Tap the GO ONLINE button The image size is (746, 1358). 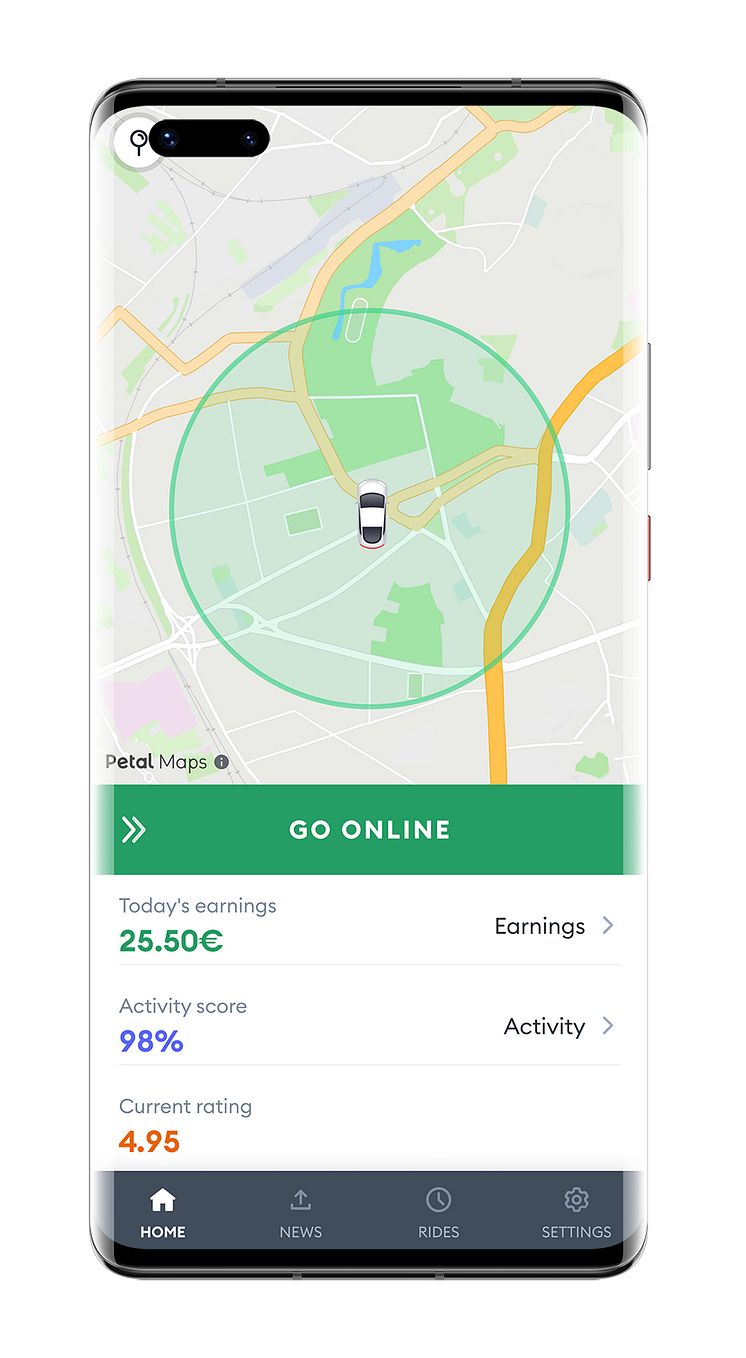click(369, 829)
